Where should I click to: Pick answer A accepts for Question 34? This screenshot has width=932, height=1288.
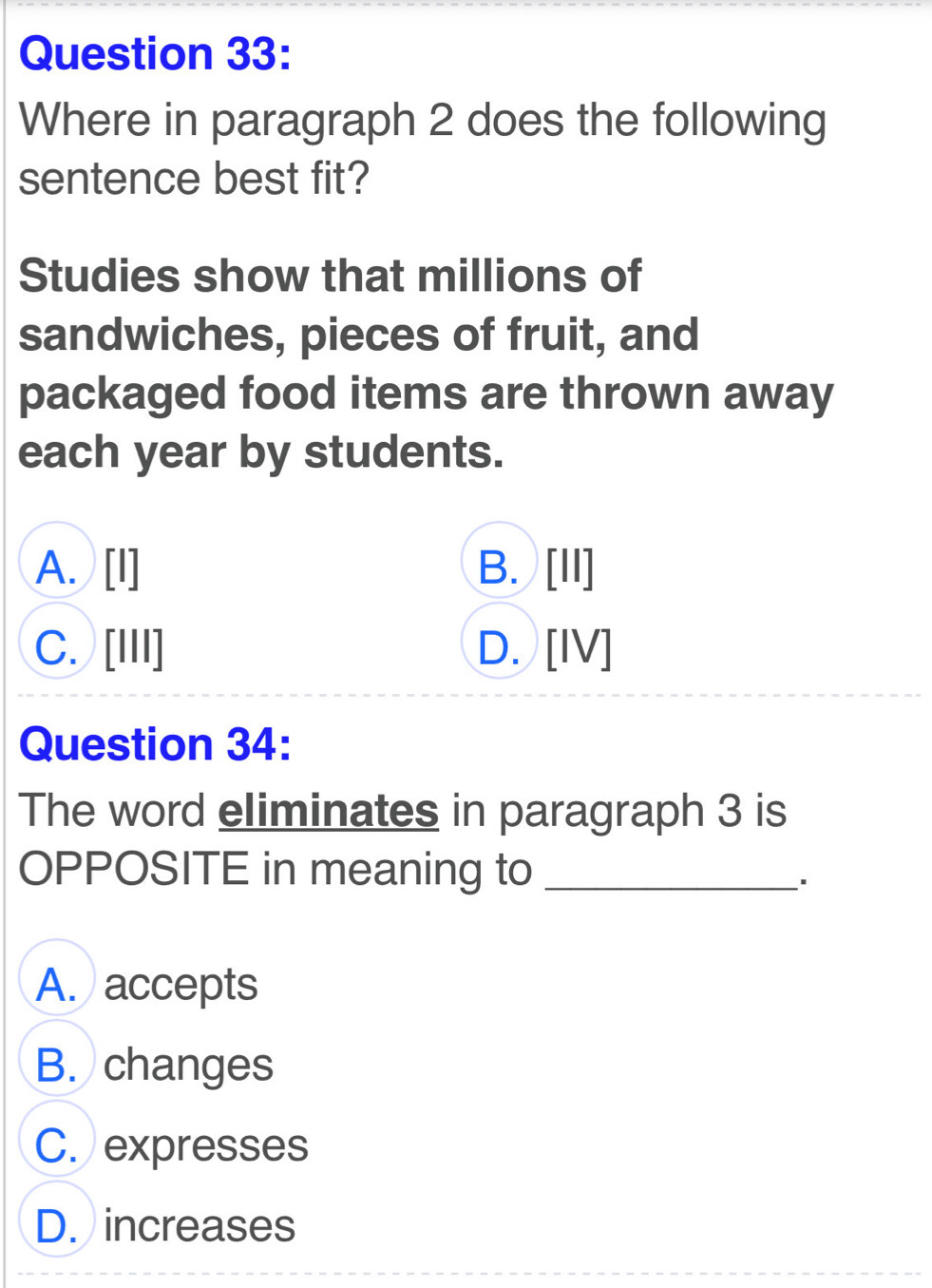[57, 984]
